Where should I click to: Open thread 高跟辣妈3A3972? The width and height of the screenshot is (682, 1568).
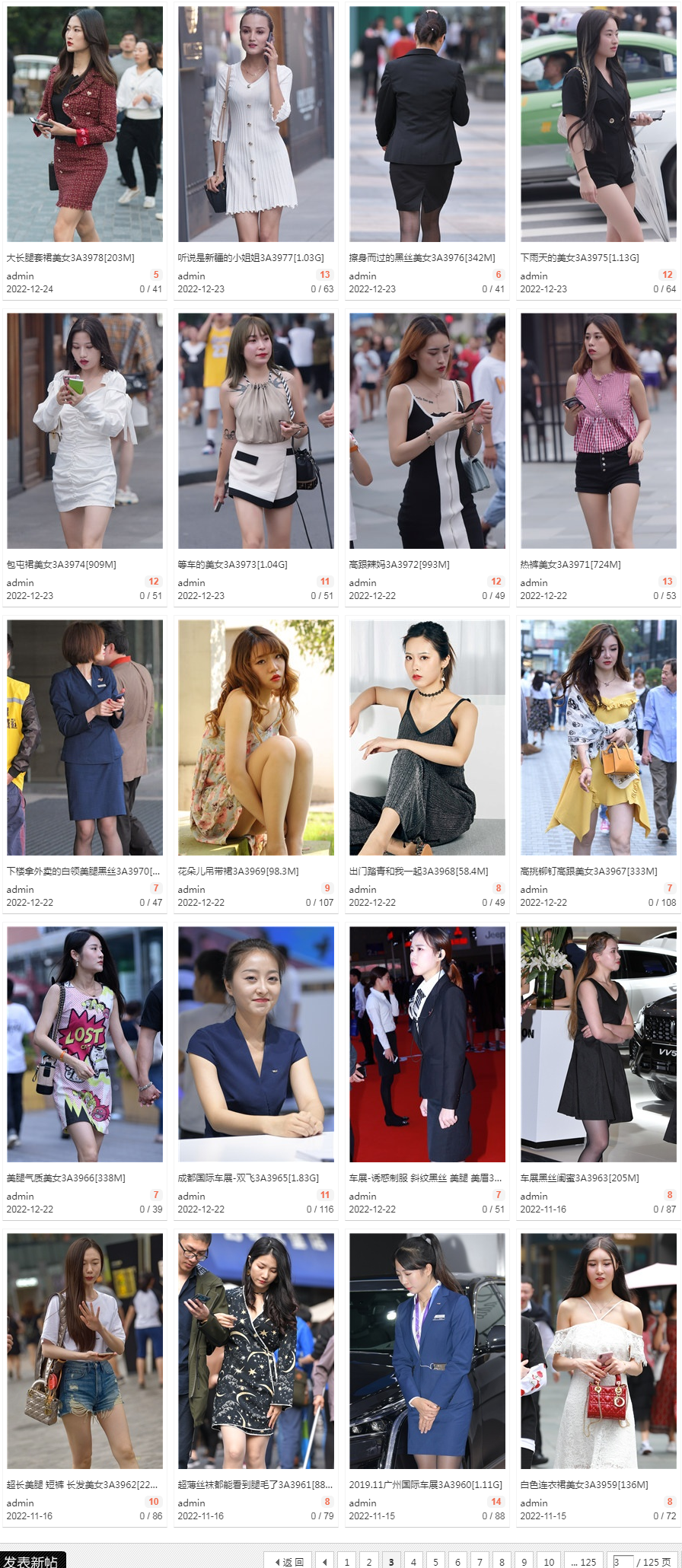[x=399, y=565]
